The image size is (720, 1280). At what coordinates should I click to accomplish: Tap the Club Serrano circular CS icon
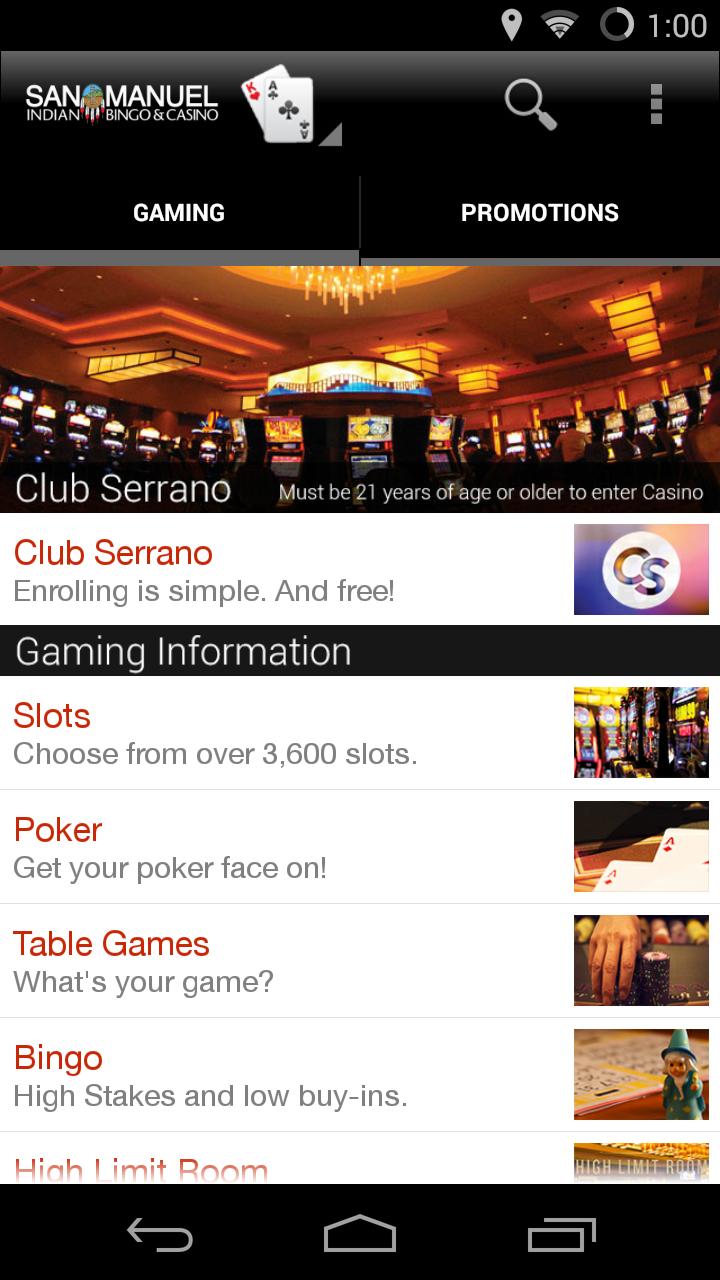point(641,569)
